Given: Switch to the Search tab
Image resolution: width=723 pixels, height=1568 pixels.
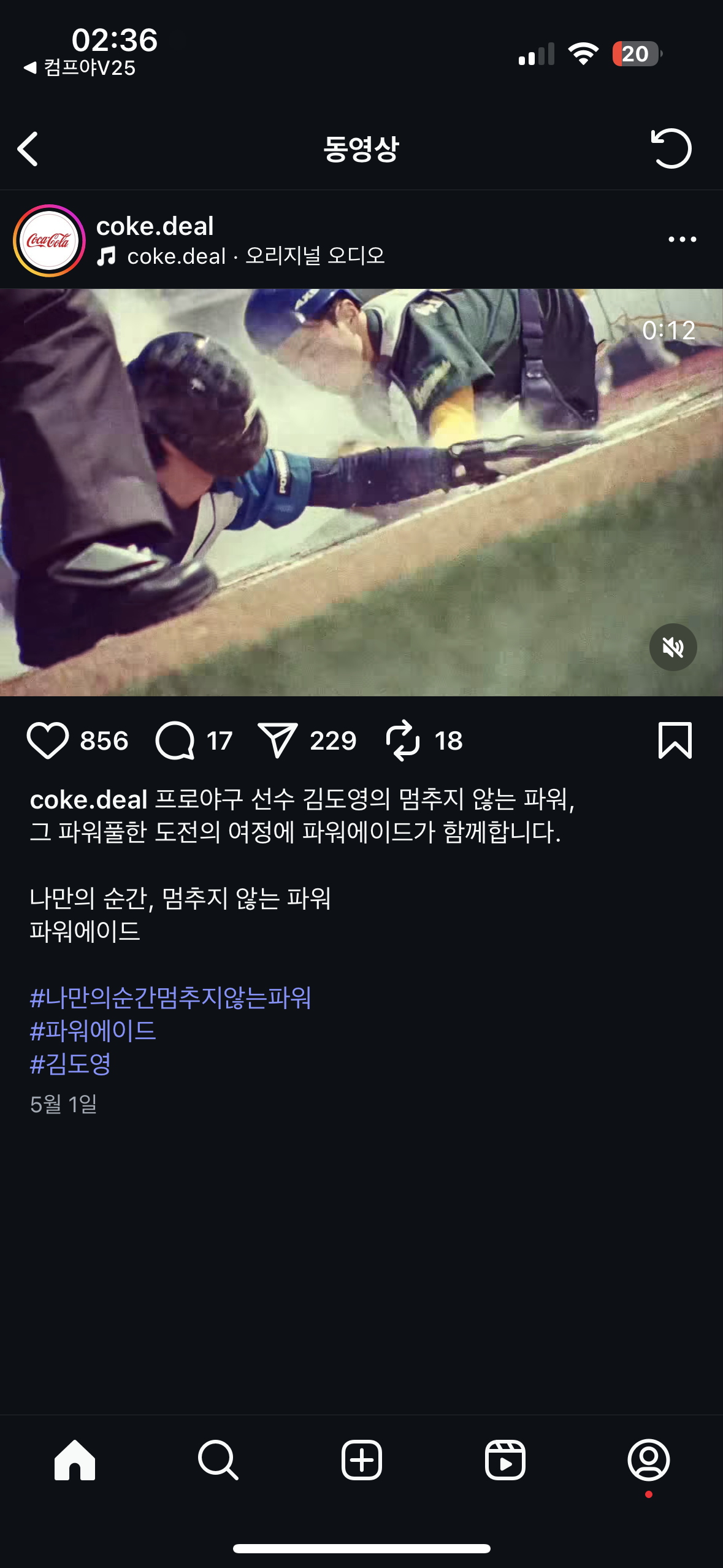Looking at the screenshot, I should [218, 1460].
